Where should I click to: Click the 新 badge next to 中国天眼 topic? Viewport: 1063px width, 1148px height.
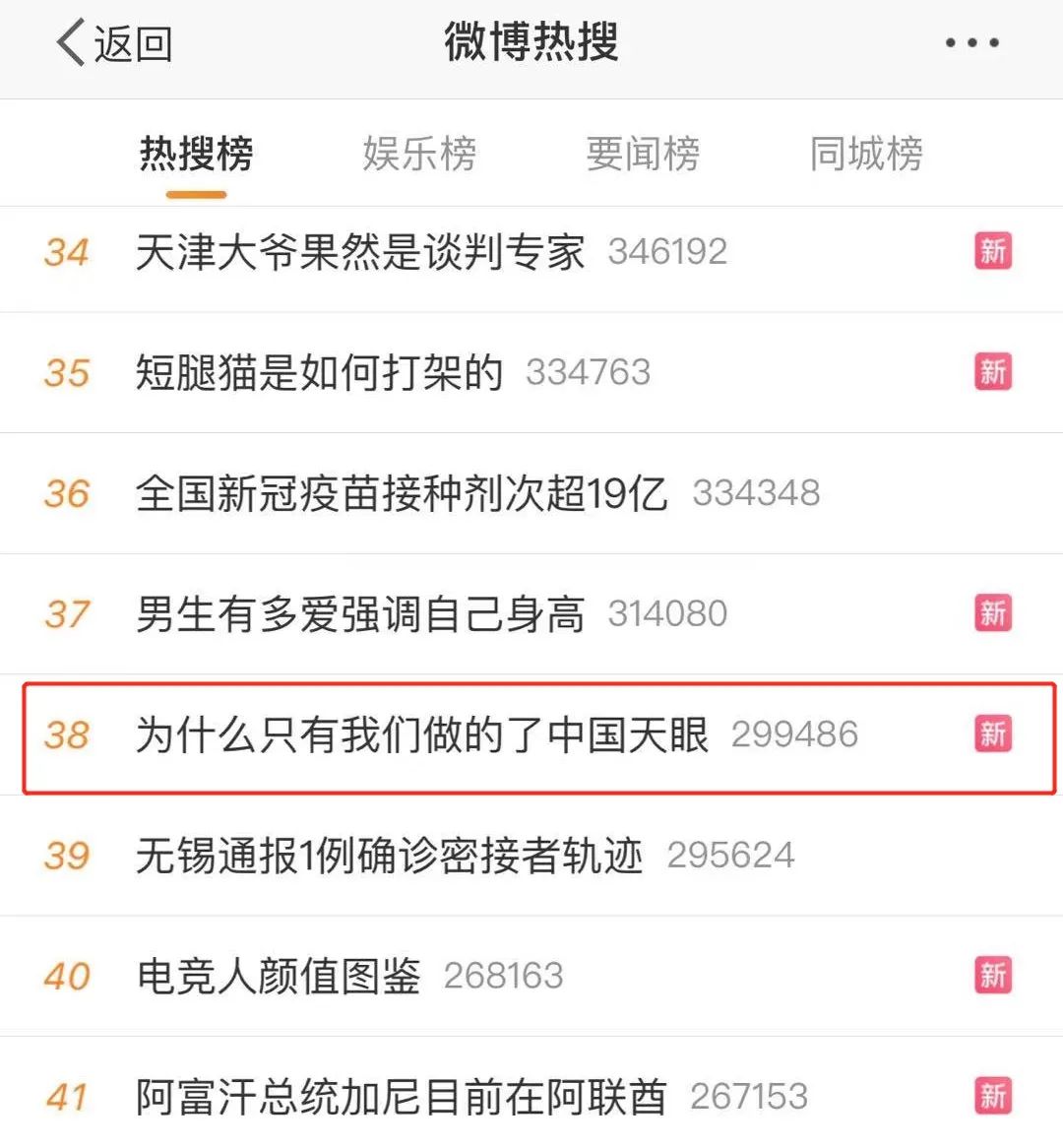[x=994, y=733]
